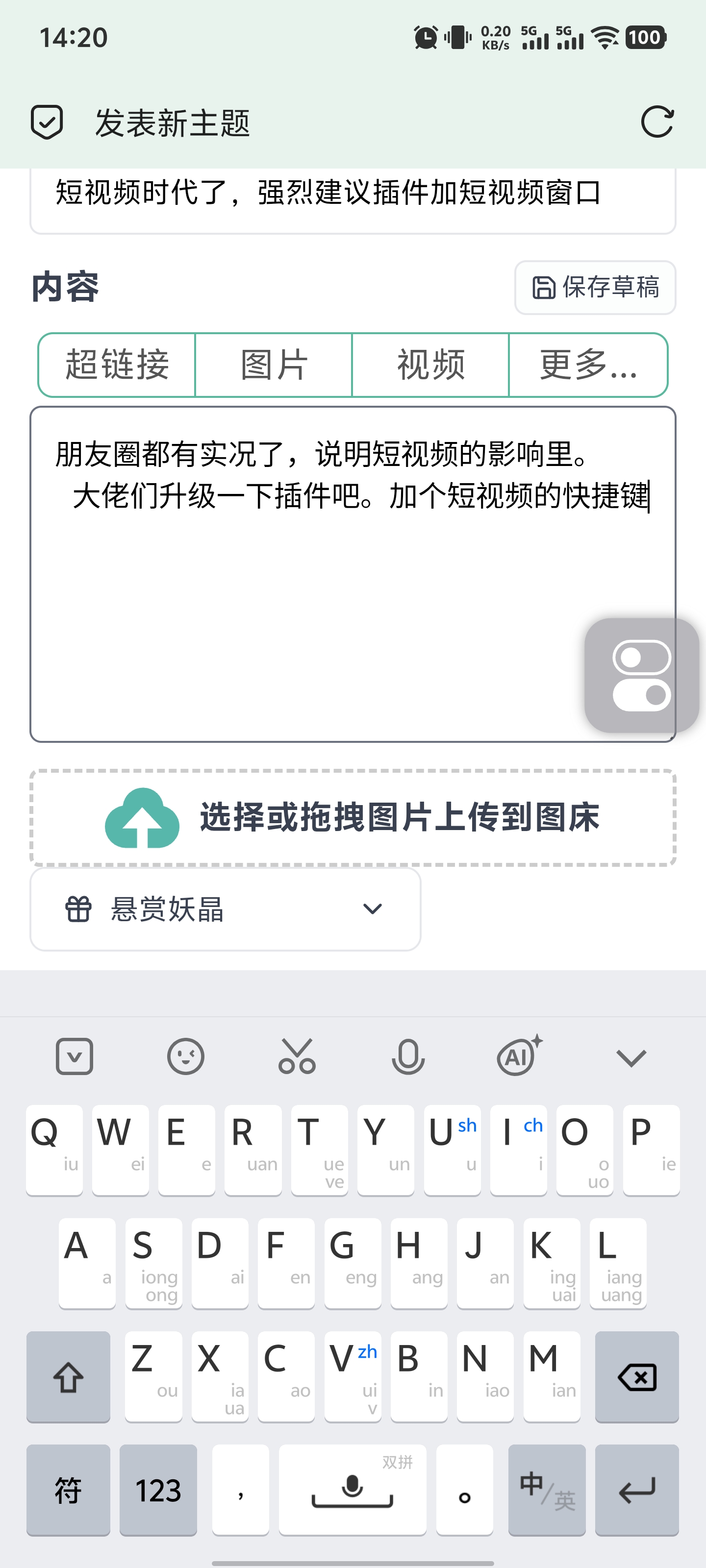Save draft with 保存草稿

(595, 287)
